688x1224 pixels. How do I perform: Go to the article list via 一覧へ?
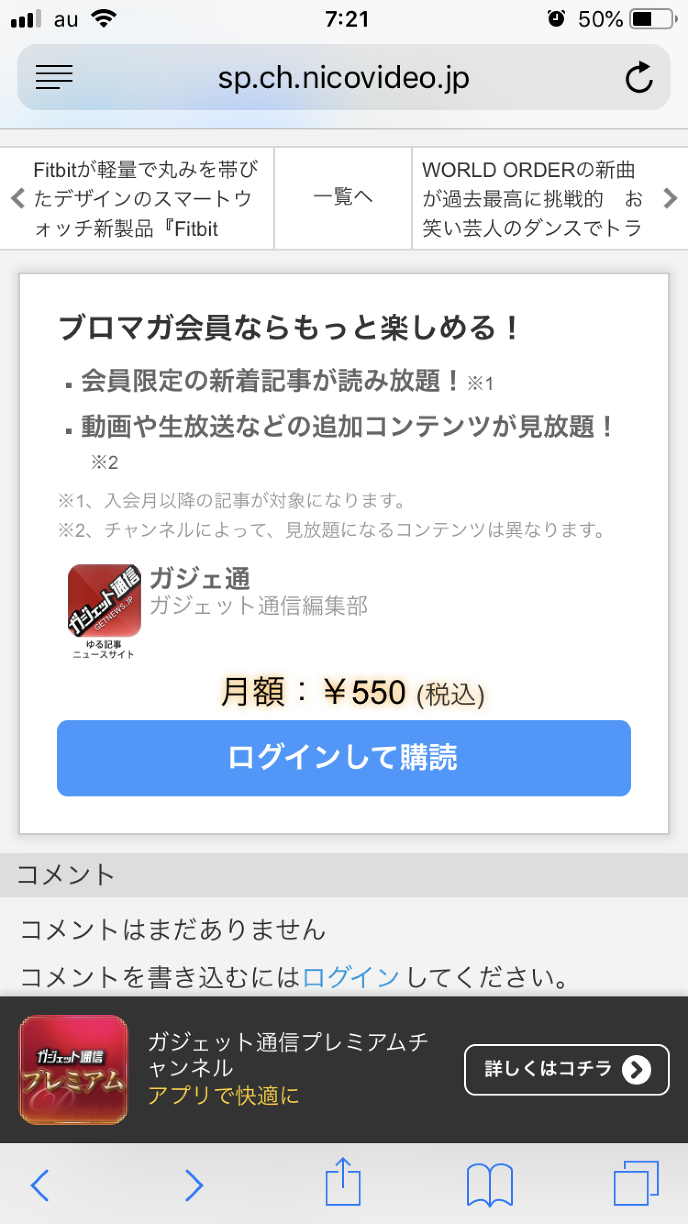pyautogui.click(x=343, y=198)
